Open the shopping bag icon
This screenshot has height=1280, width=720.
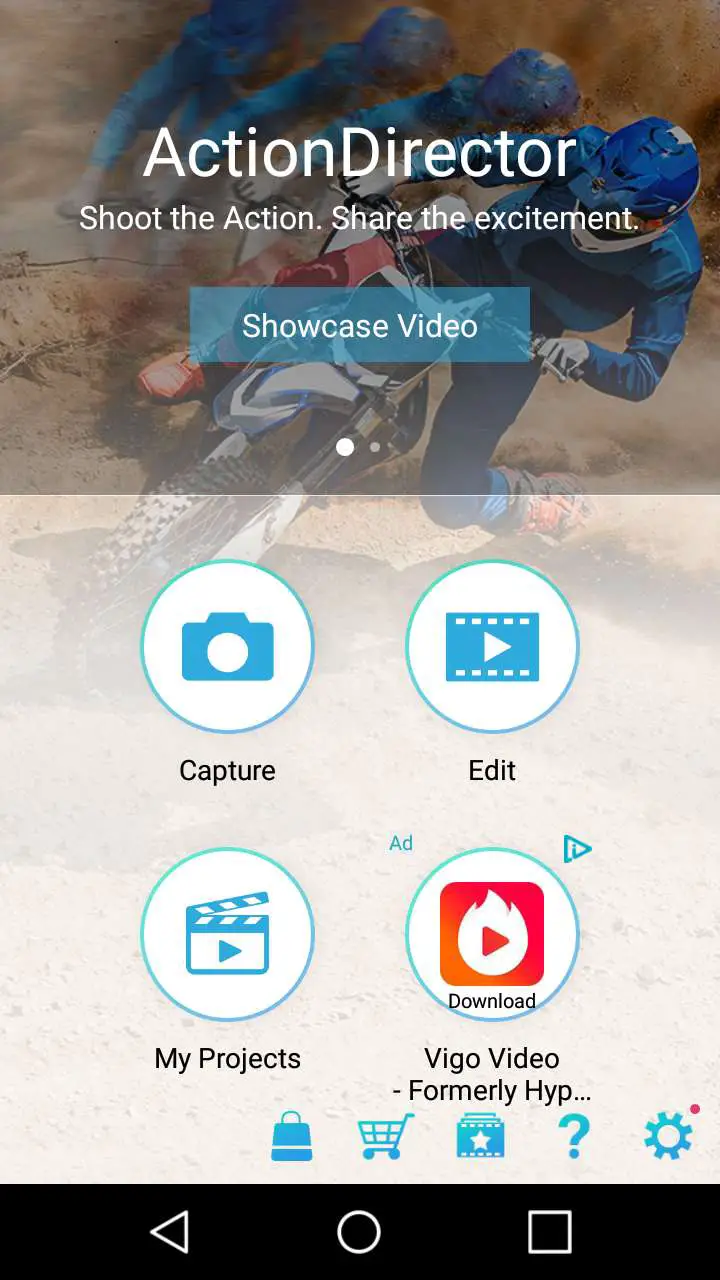coord(292,1137)
